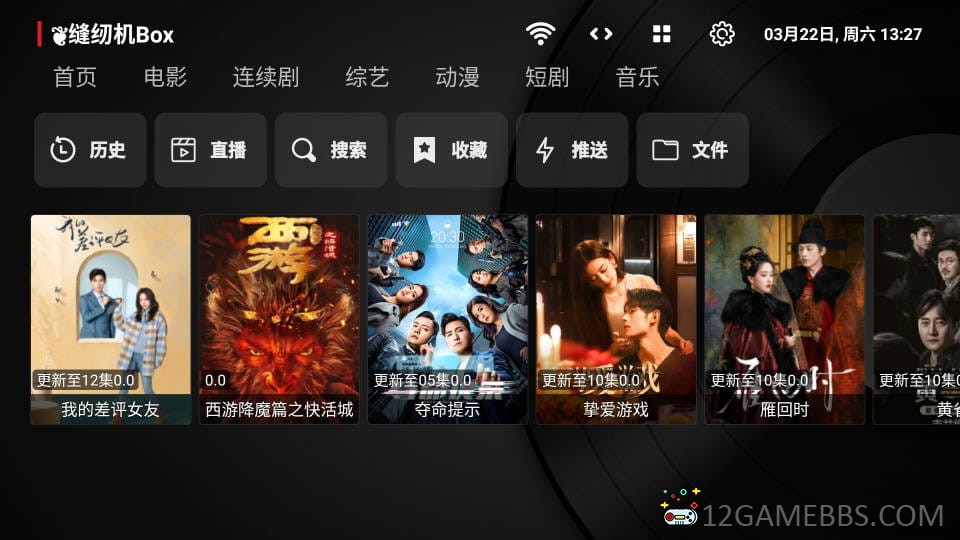Tap the source switch code icon

601,34
